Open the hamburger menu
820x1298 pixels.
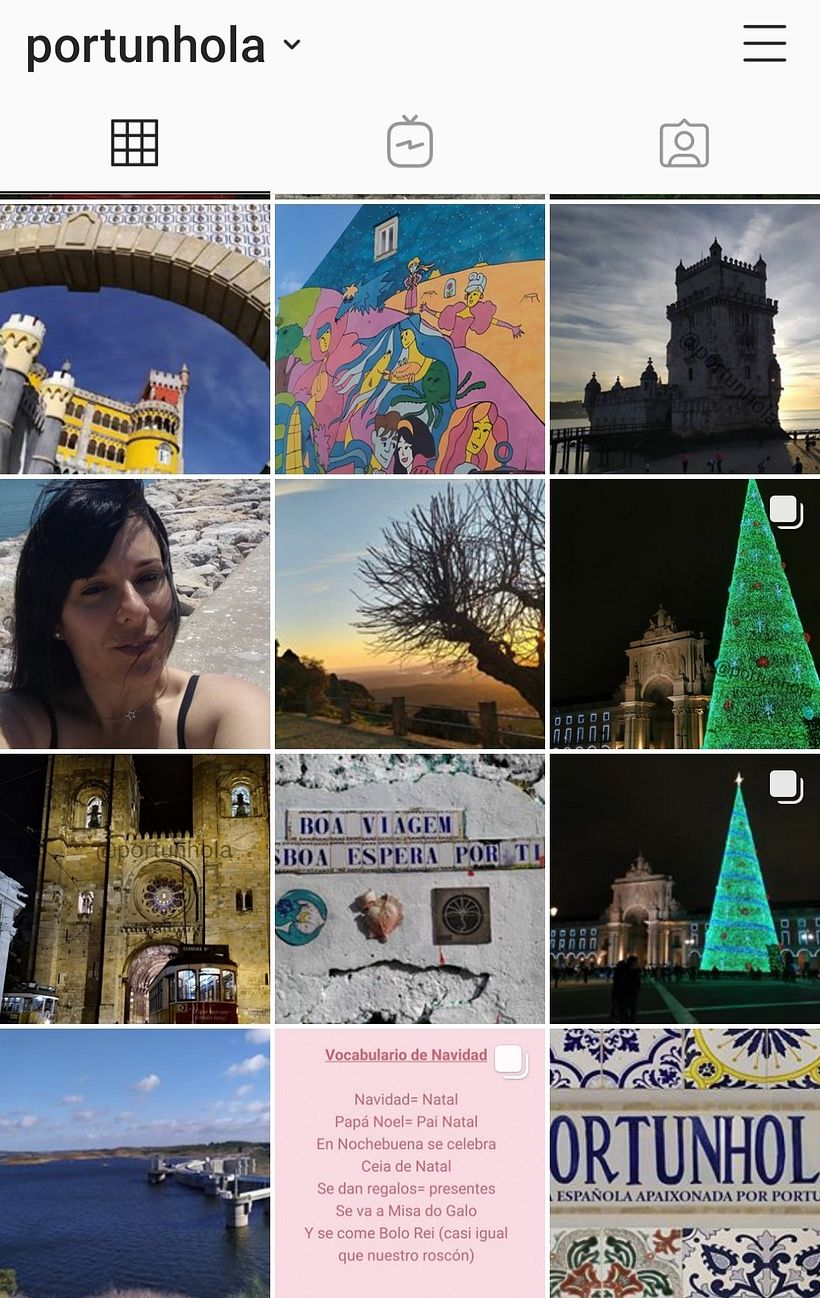(764, 44)
